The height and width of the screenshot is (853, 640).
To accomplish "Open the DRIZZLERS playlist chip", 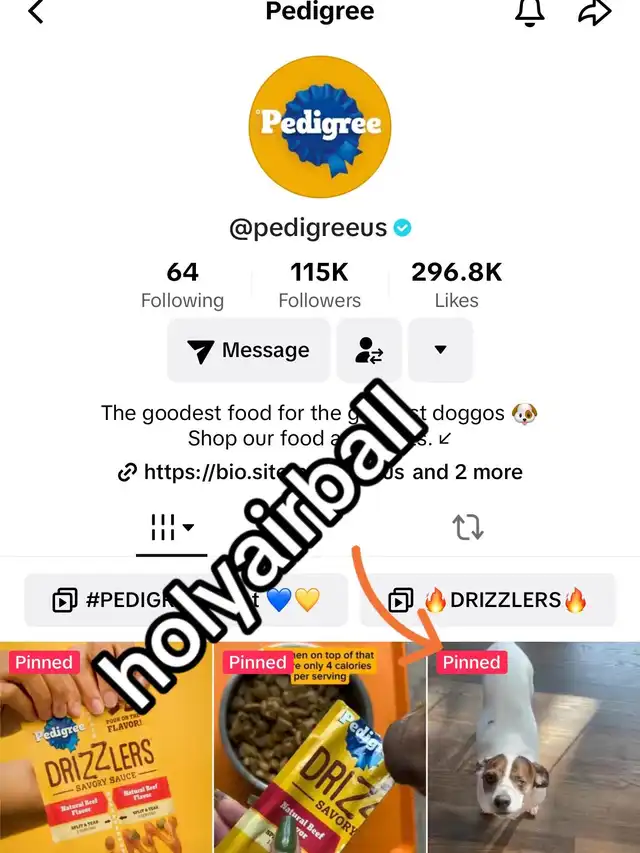I will click(500, 600).
